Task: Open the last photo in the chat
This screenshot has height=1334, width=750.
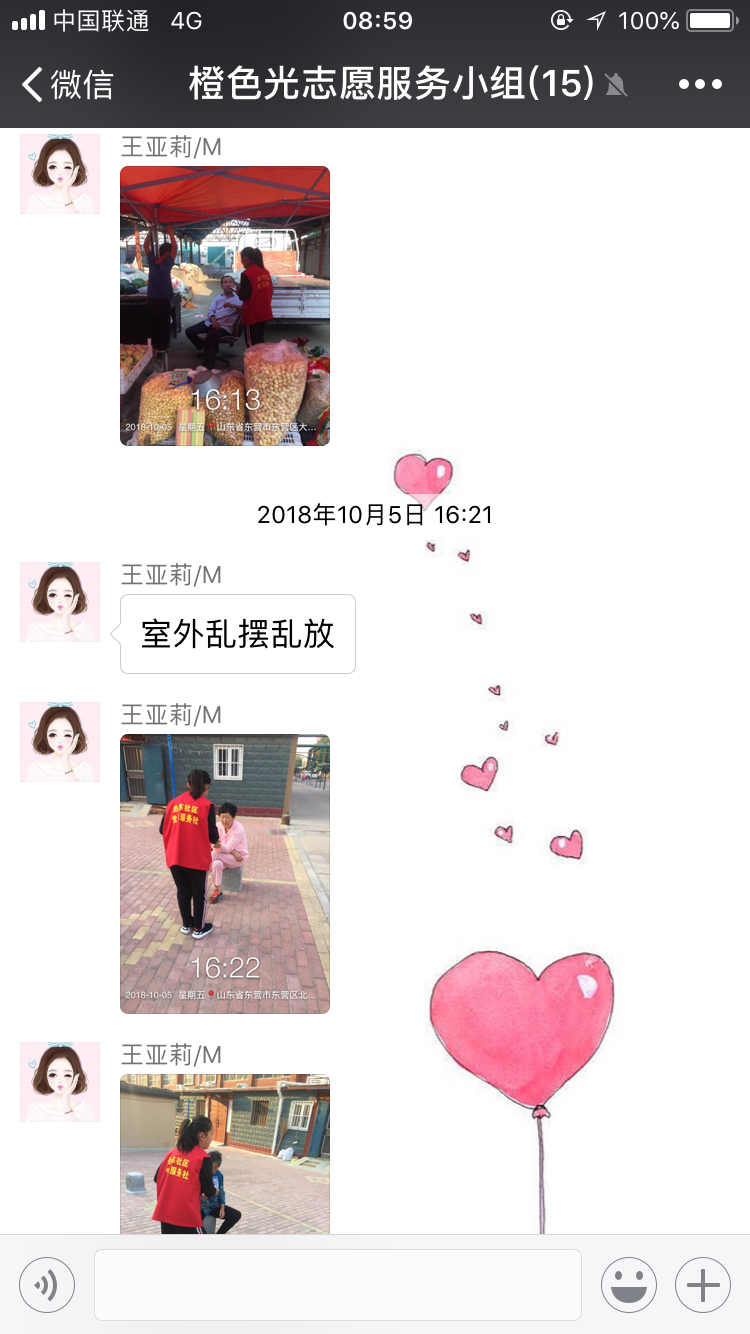Action: pos(225,1154)
